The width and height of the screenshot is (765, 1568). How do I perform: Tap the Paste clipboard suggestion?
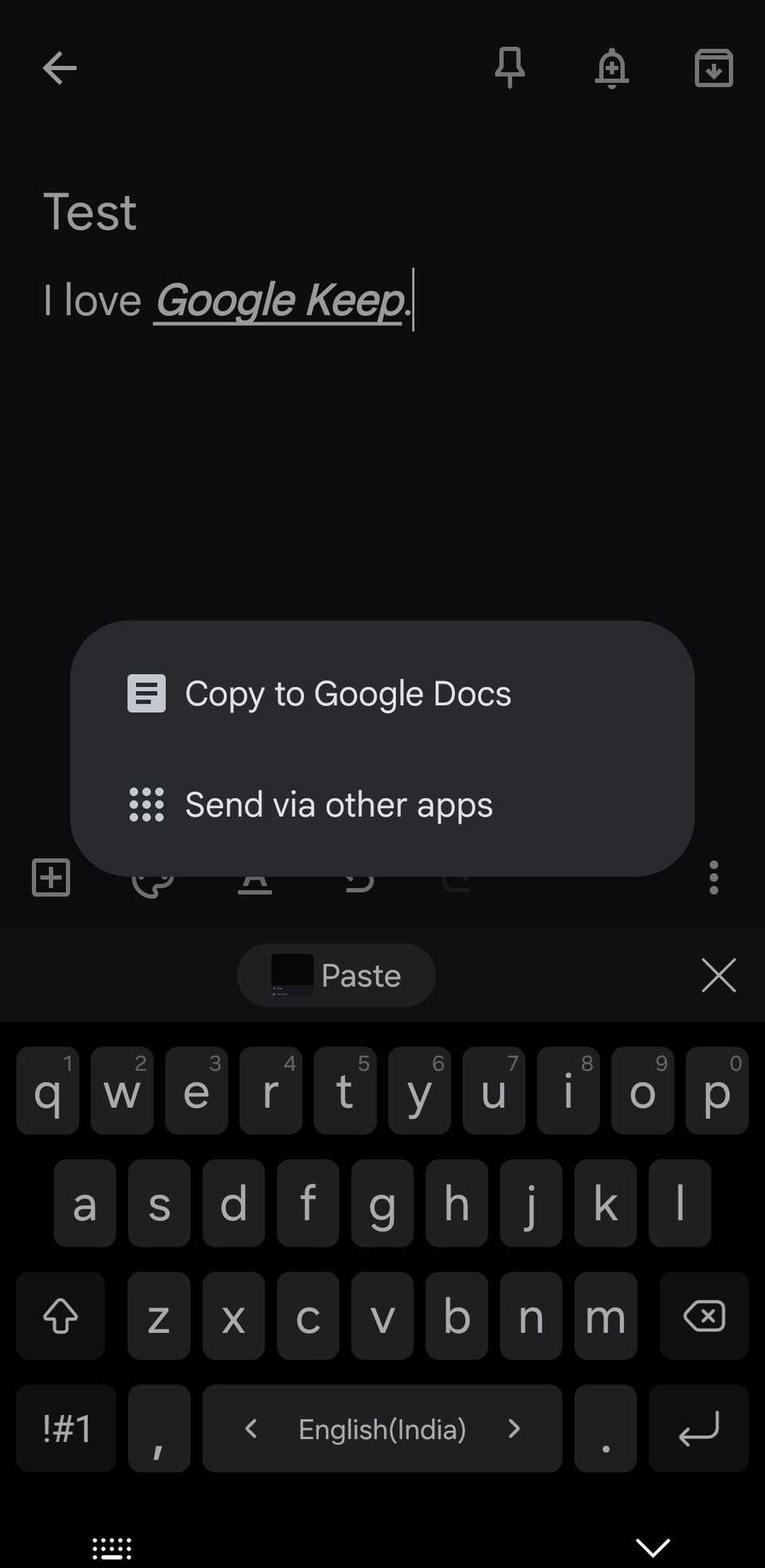335,975
